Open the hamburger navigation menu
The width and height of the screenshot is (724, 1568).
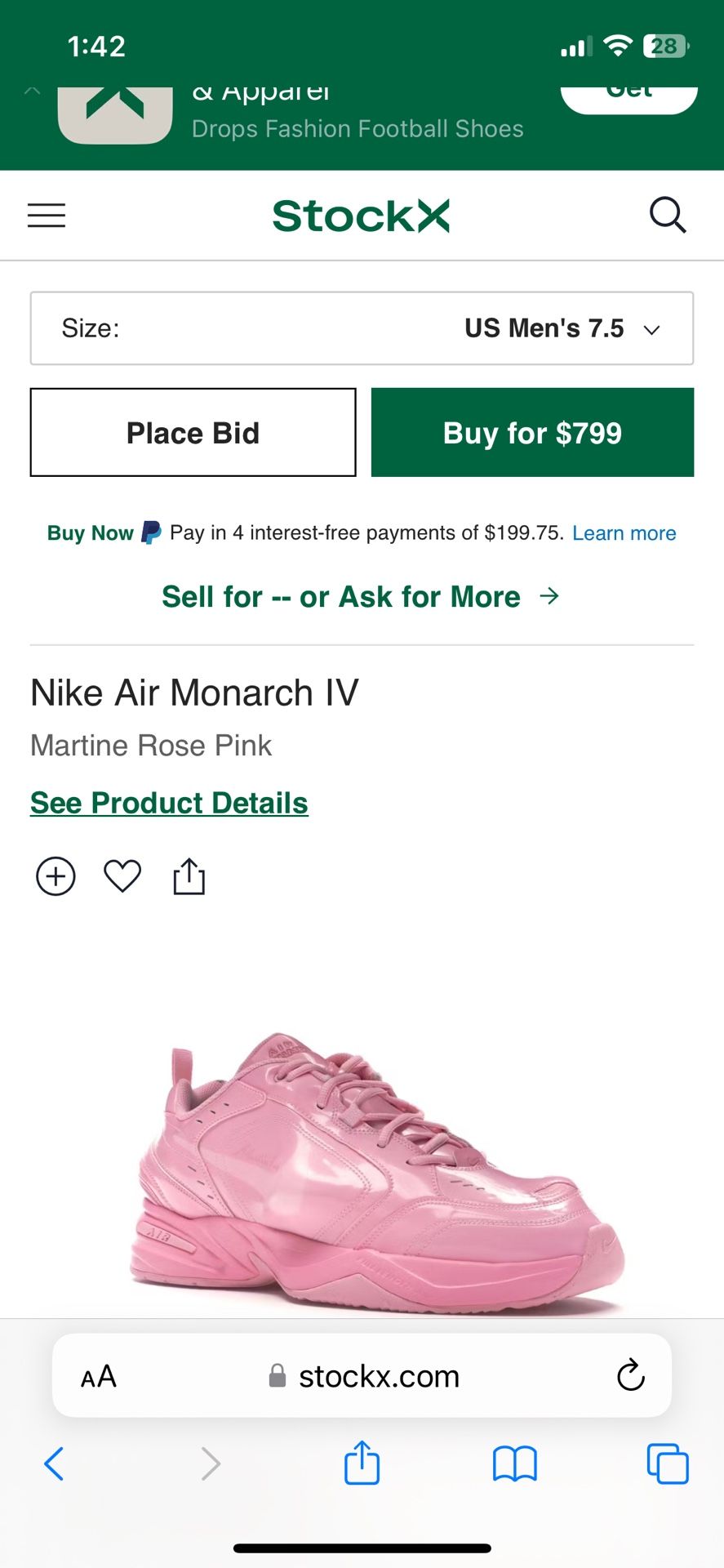pyautogui.click(x=46, y=215)
